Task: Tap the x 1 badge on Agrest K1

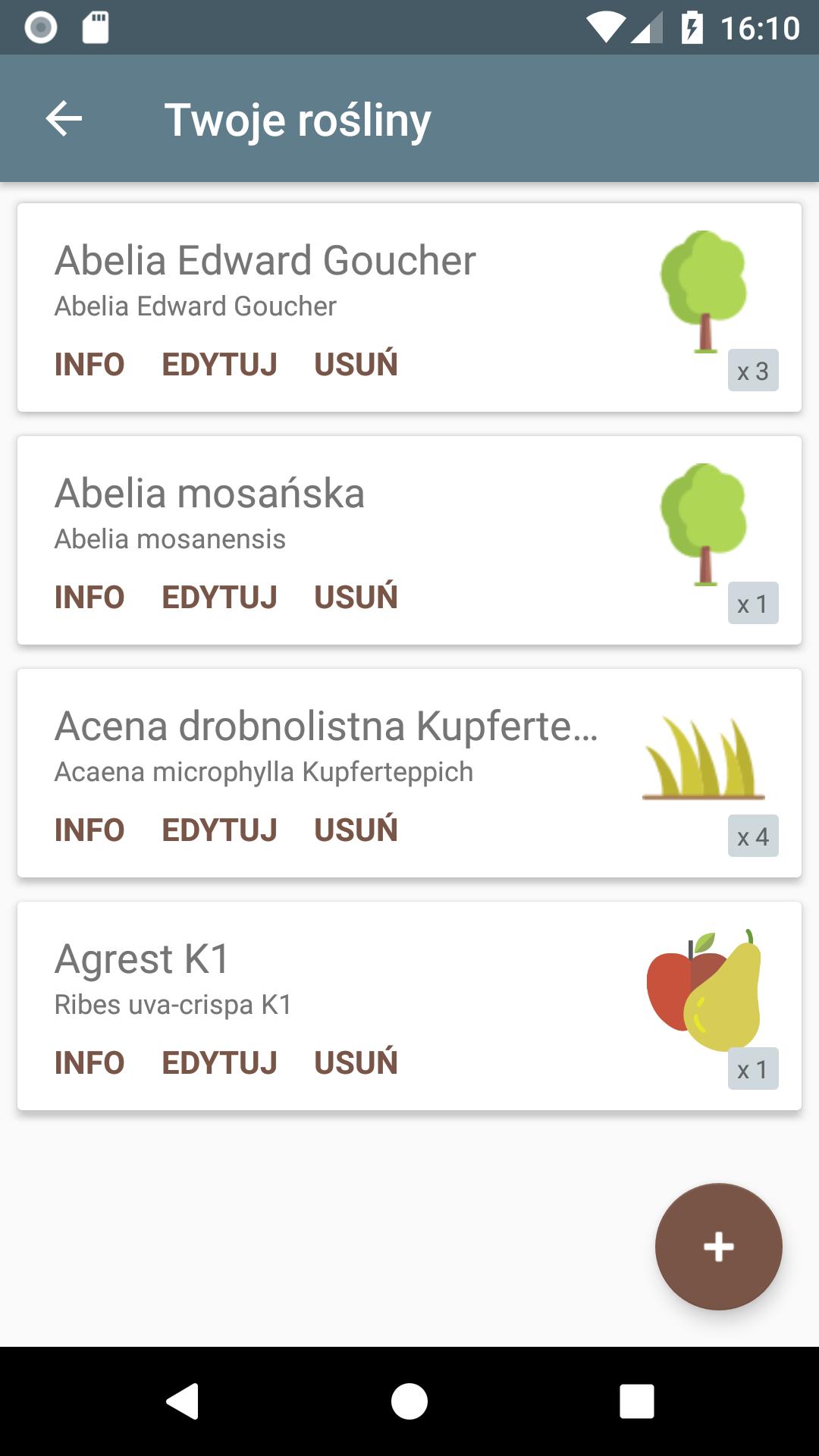Action: point(754,1068)
